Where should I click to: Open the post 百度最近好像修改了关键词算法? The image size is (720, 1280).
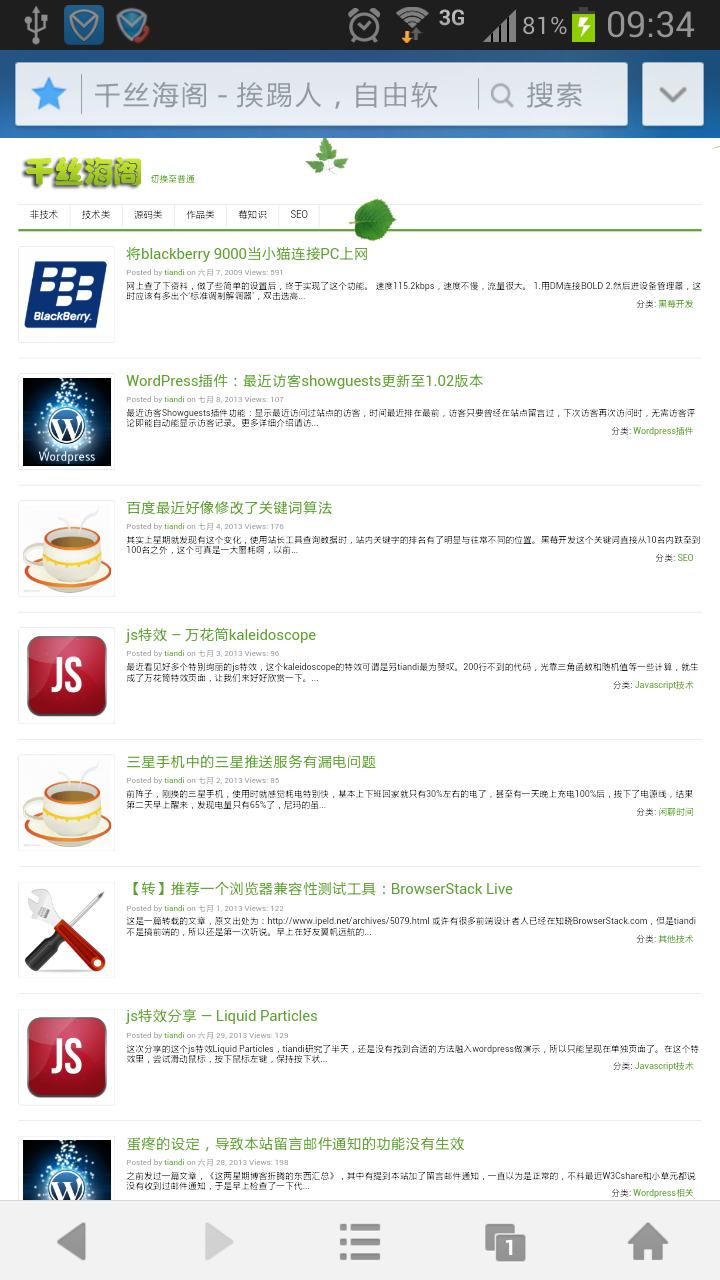[x=229, y=508]
